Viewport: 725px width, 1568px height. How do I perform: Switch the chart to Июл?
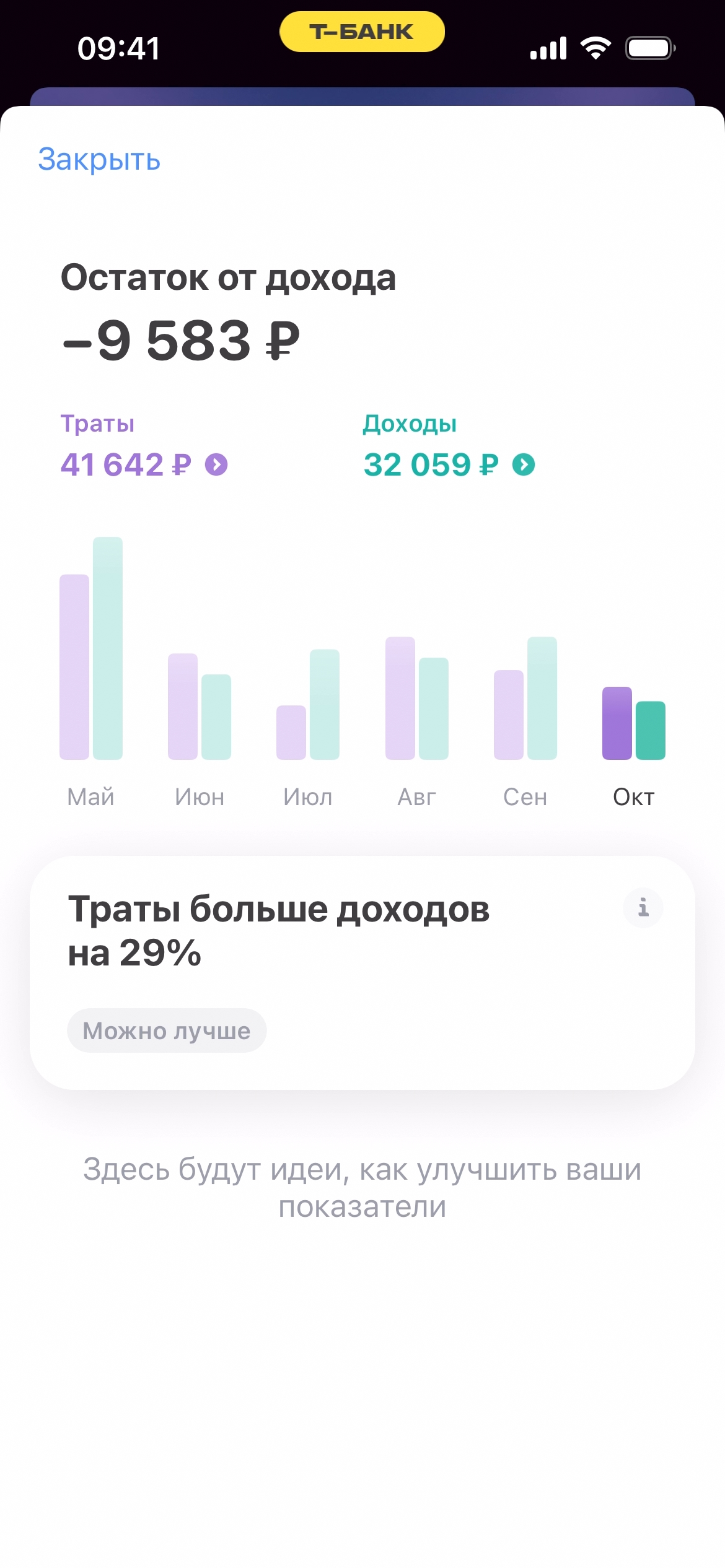pos(308,712)
